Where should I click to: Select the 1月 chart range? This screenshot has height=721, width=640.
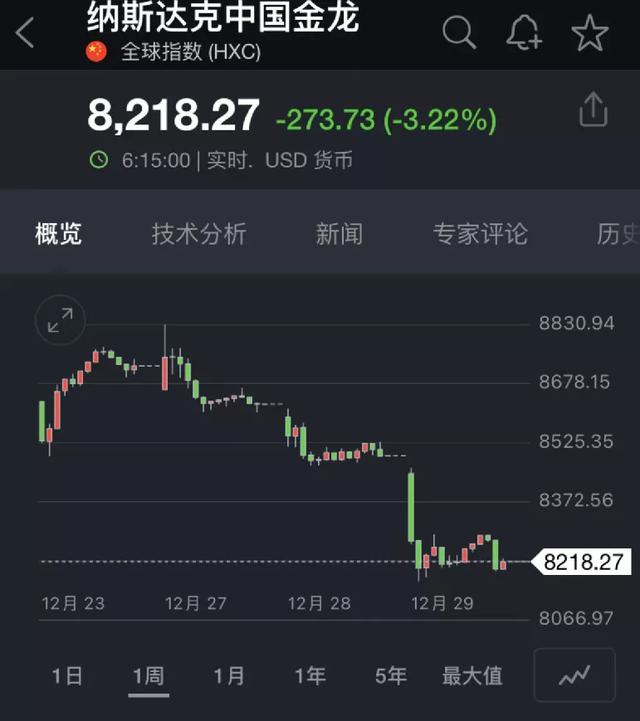coord(229,676)
